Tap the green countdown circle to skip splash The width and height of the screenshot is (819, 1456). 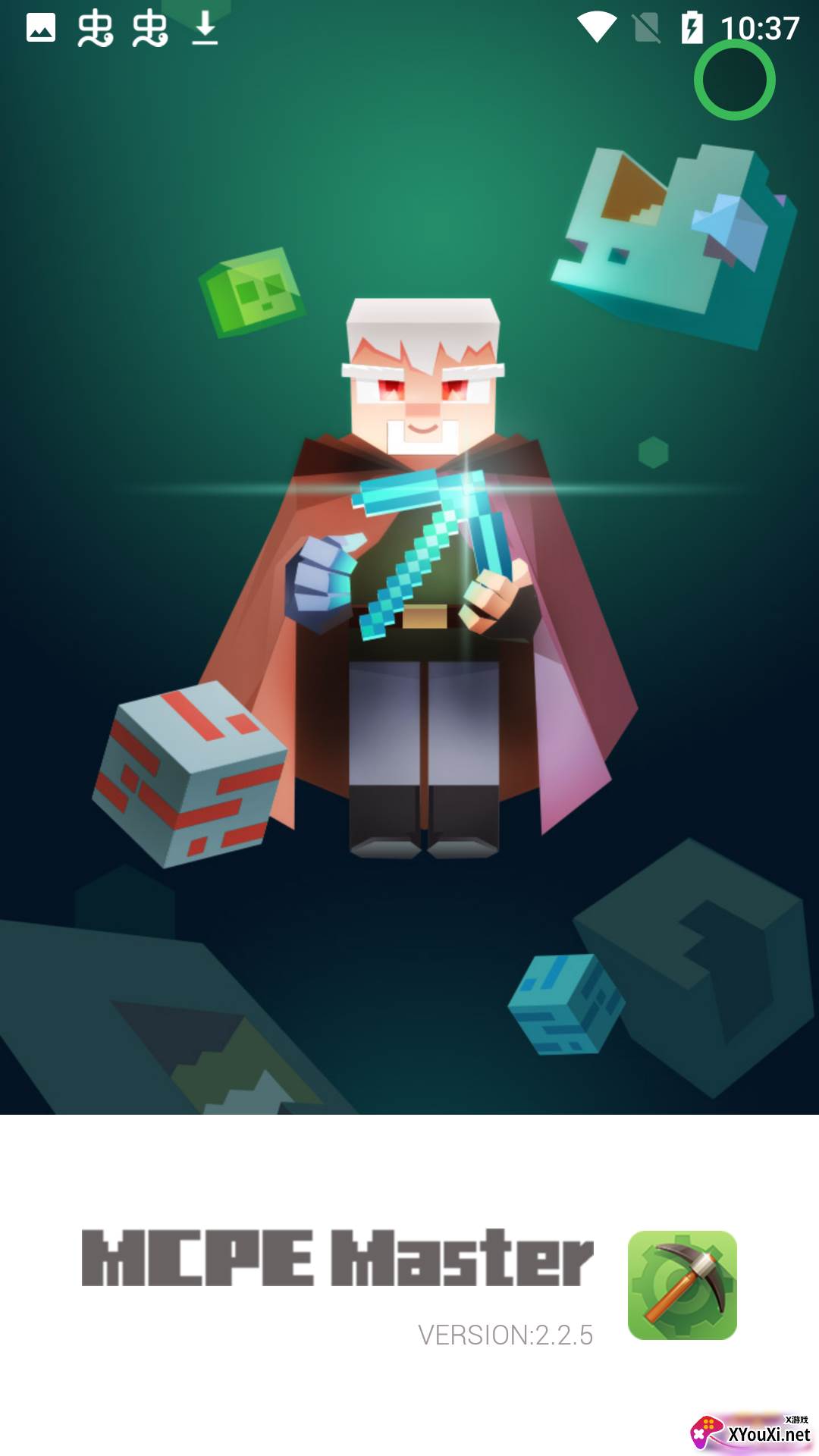click(x=734, y=80)
